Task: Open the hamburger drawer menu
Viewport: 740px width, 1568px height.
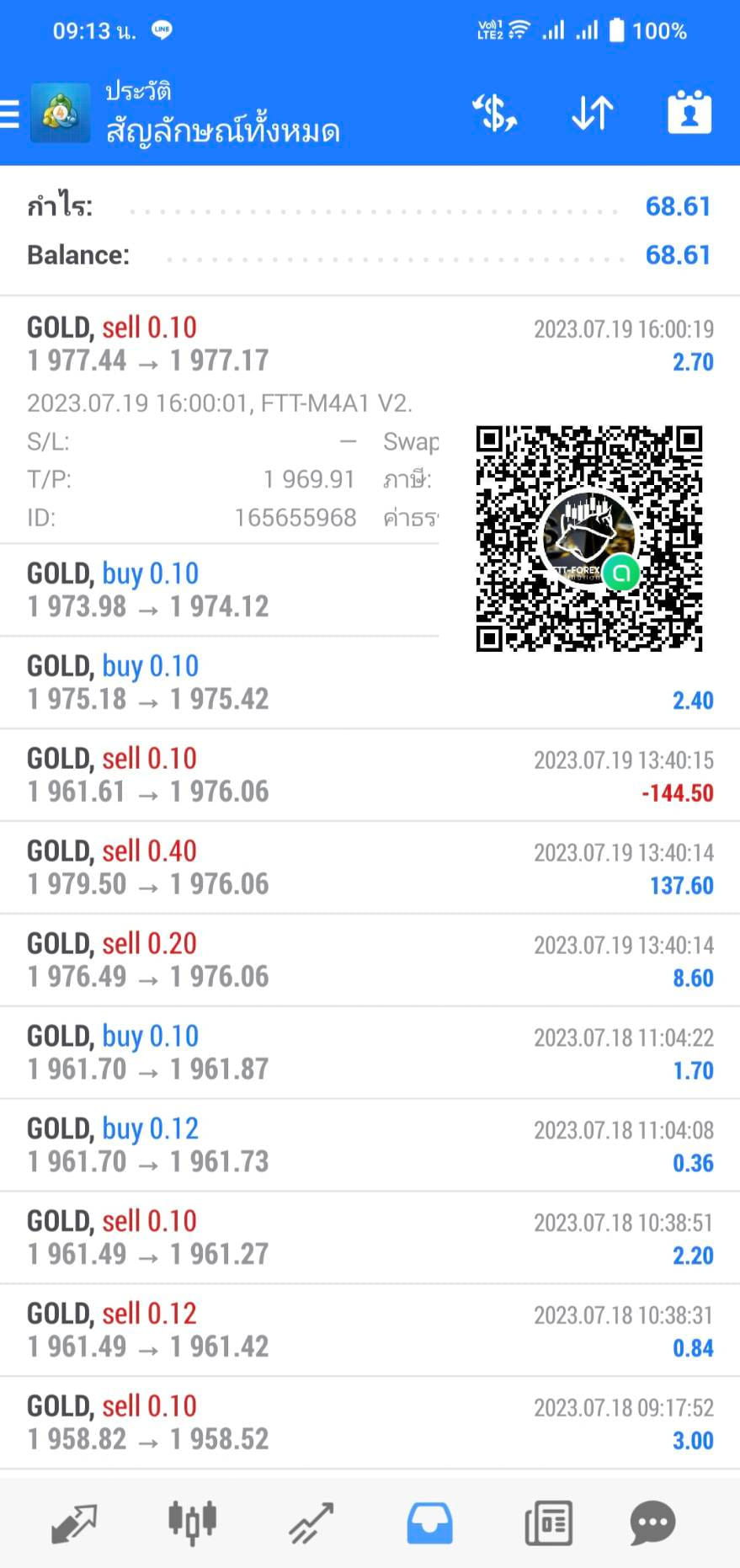Action: point(9,113)
